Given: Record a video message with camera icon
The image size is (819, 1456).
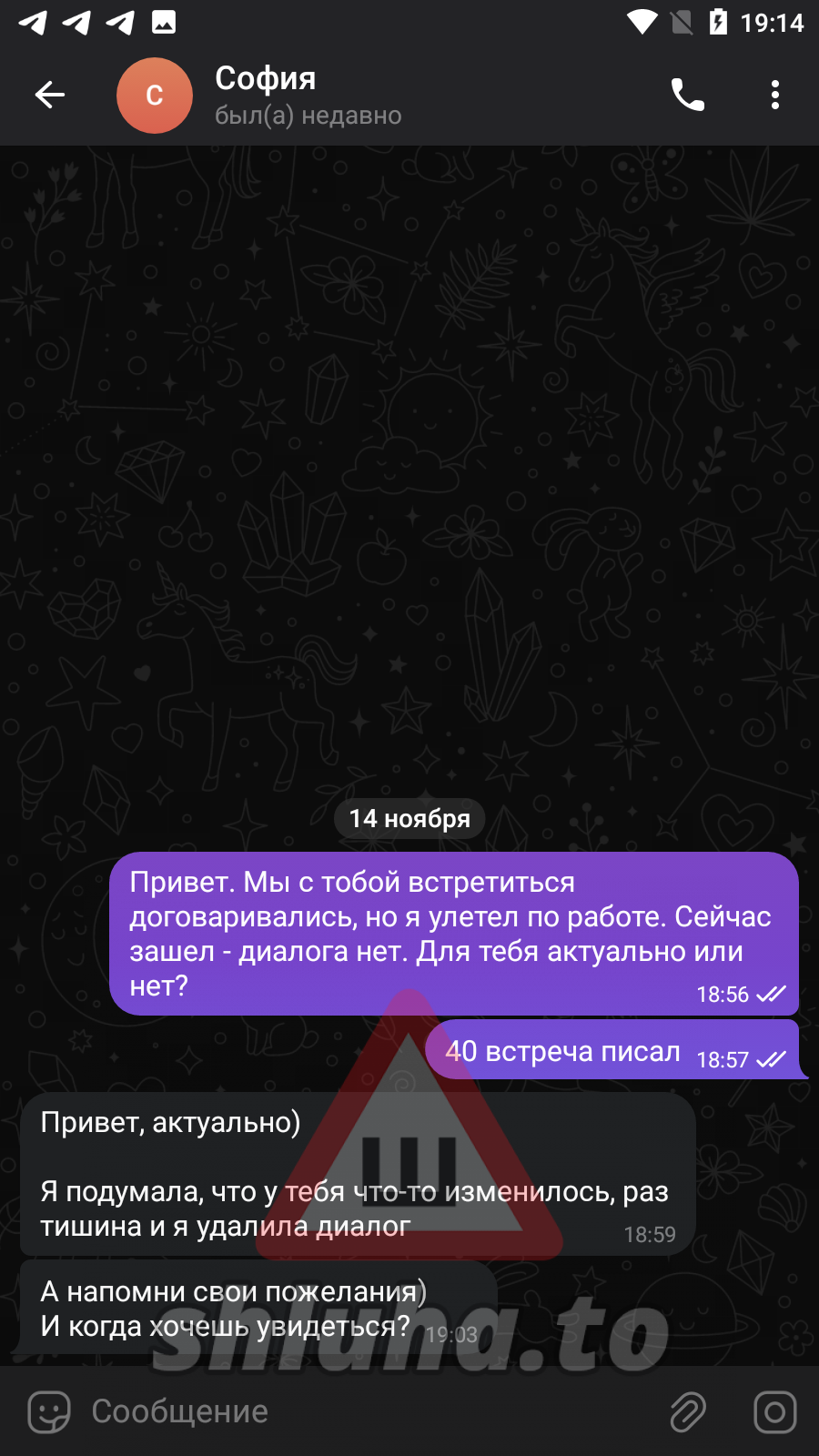Looking at the screenshot, I should coord(774,1412).
